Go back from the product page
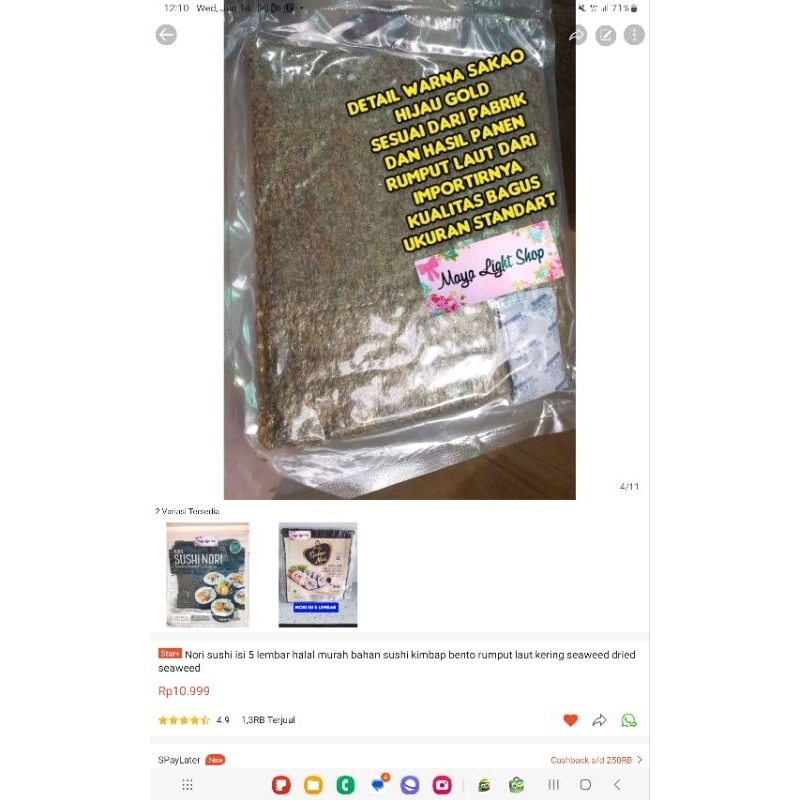 [x=166, y=35]
